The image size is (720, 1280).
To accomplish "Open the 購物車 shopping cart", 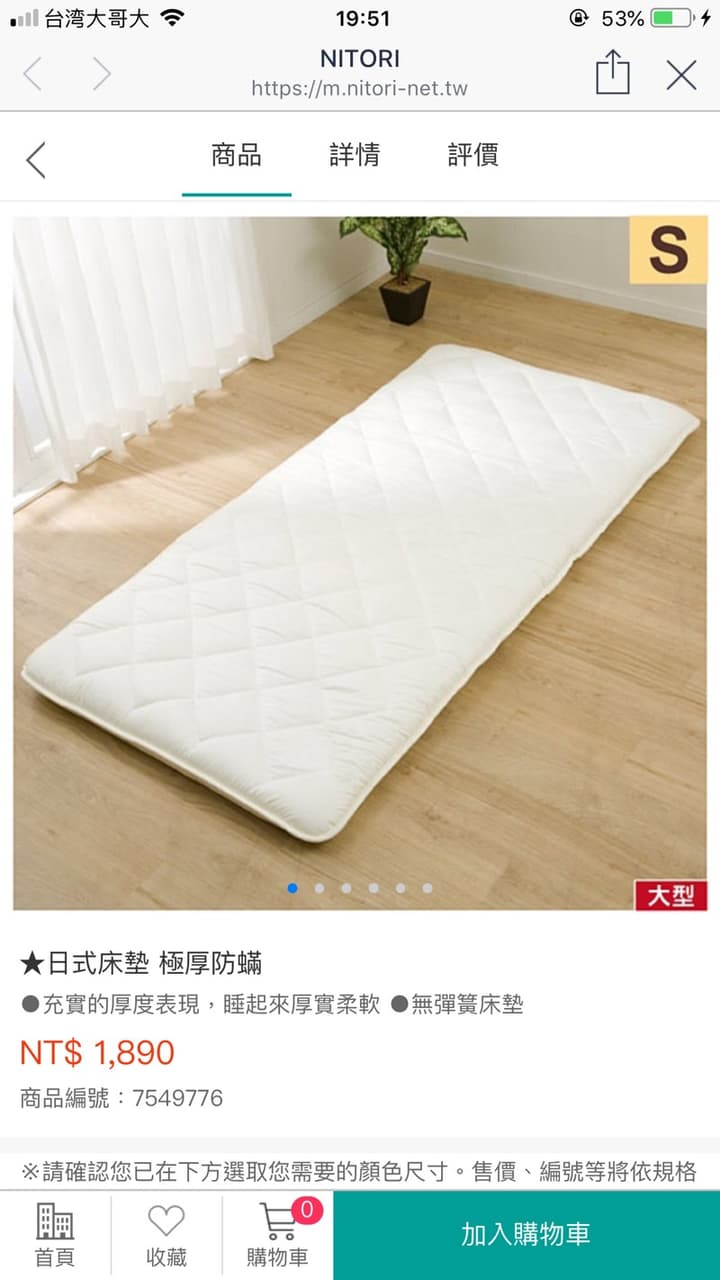I will 278,1235.
